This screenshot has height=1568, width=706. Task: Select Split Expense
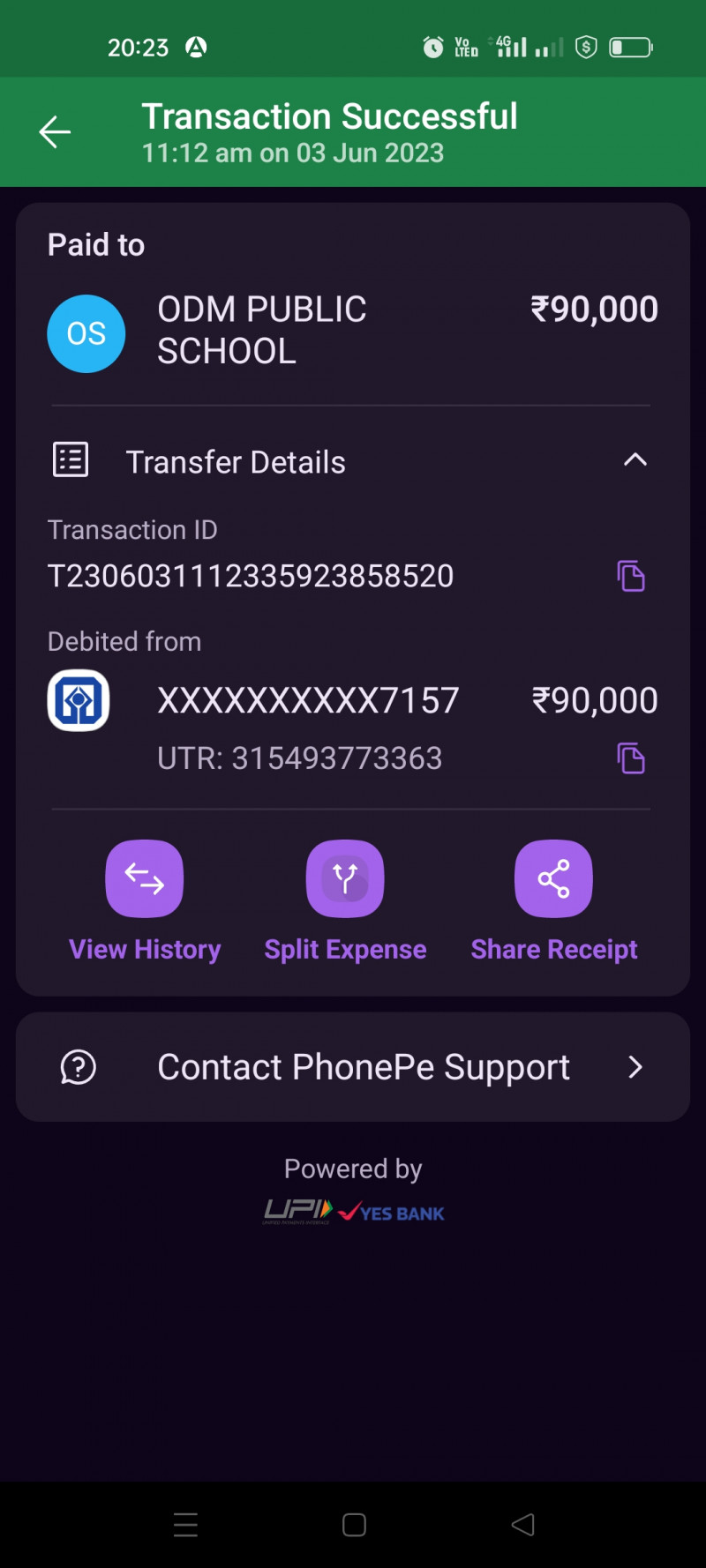(x=345, y=880)
